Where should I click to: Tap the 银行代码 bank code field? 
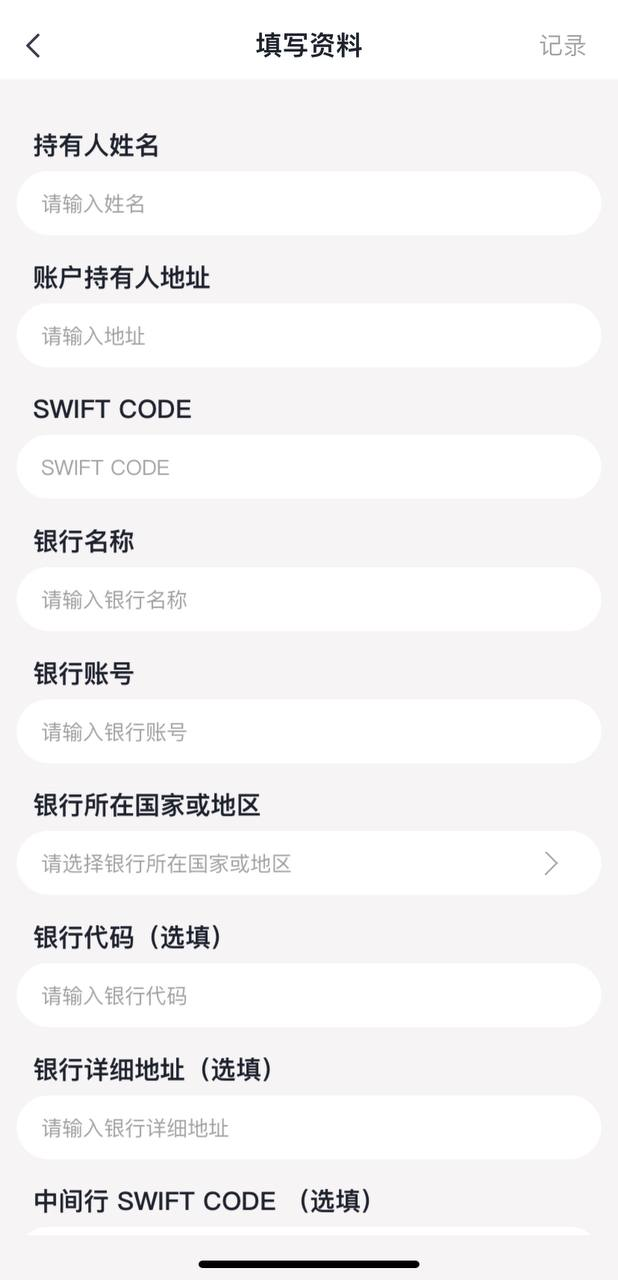pos(308,996)
